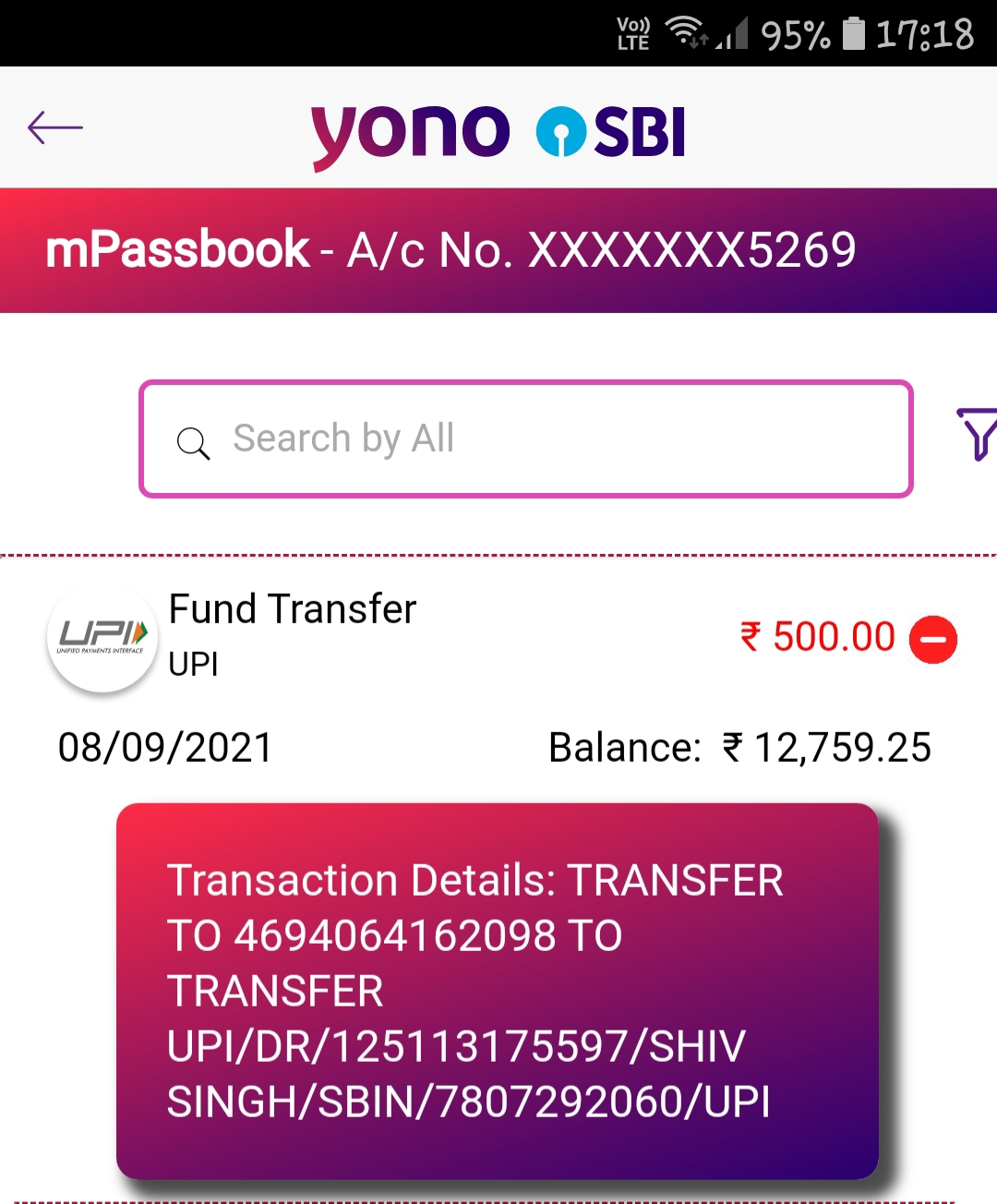Viewport: 997px width, 1204px height.
Task: Open the transaction filter funnel
Action: [978, 434]
